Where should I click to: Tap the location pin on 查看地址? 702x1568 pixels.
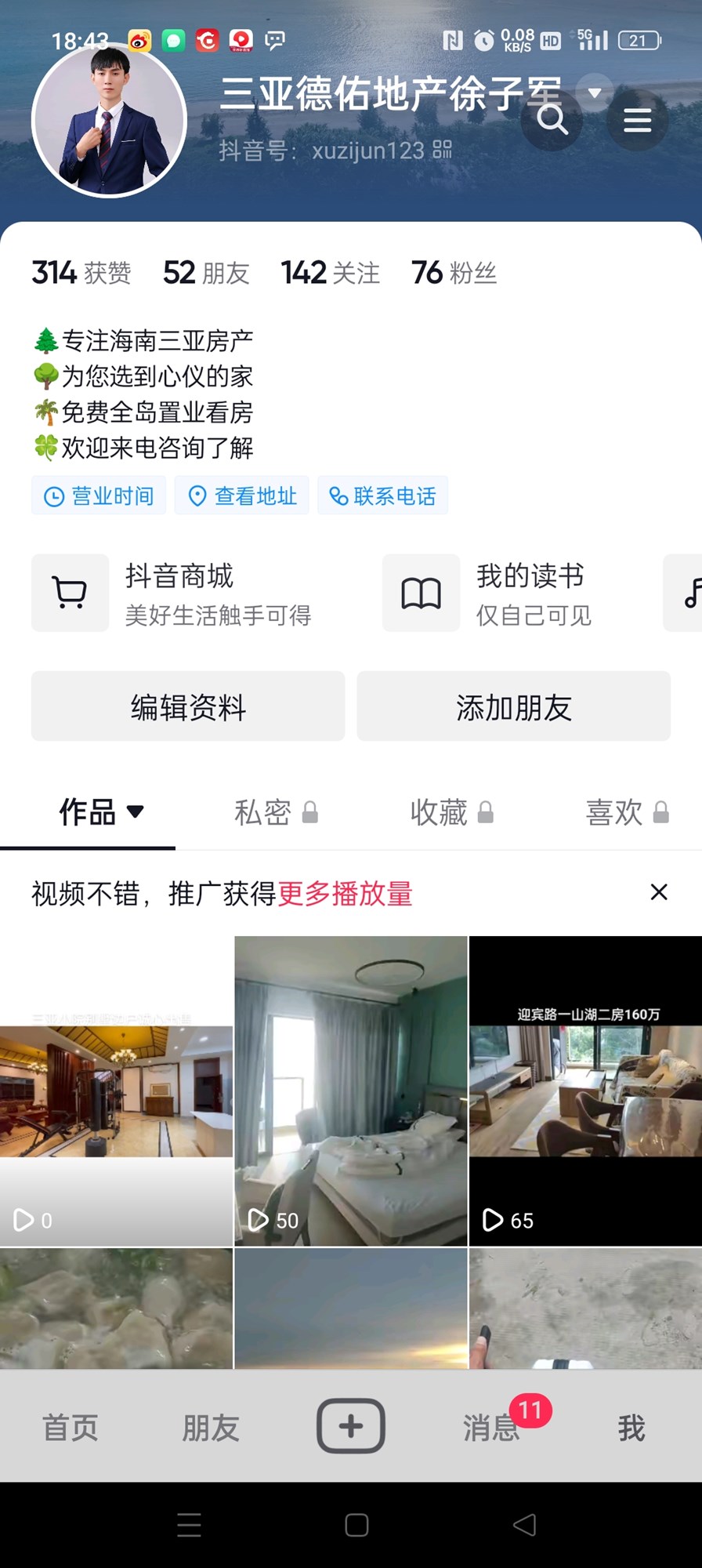pos(197,495)
